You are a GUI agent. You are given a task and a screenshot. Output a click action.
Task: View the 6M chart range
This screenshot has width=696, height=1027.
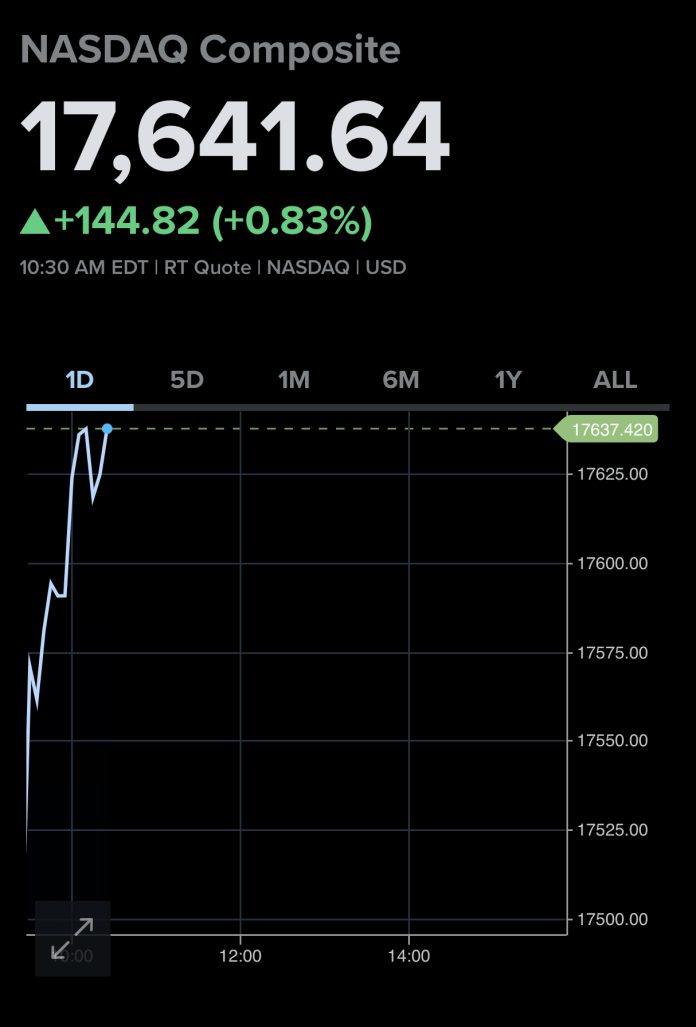point(401,380)
